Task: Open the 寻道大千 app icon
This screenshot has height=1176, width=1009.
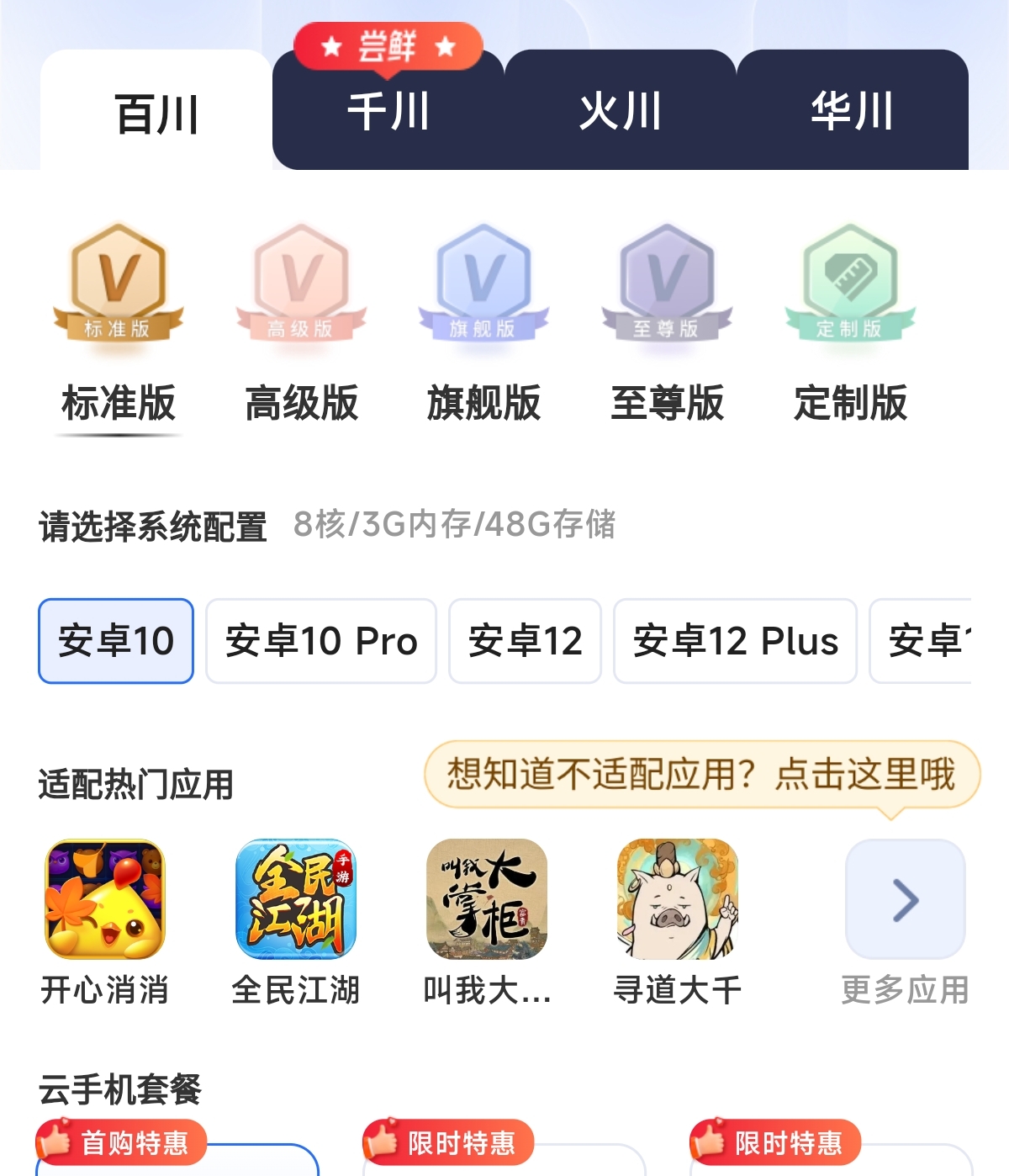Action: (678, 900)
